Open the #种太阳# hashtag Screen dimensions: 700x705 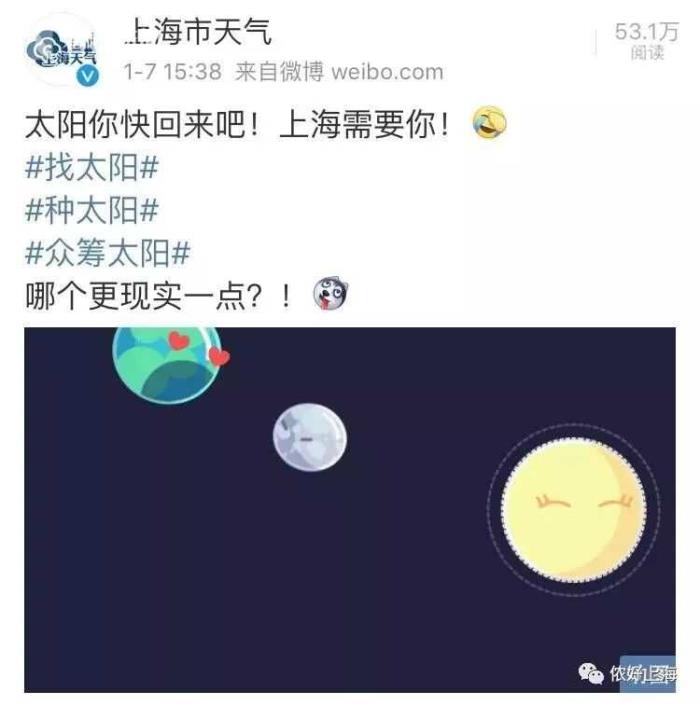click(91, 211)
